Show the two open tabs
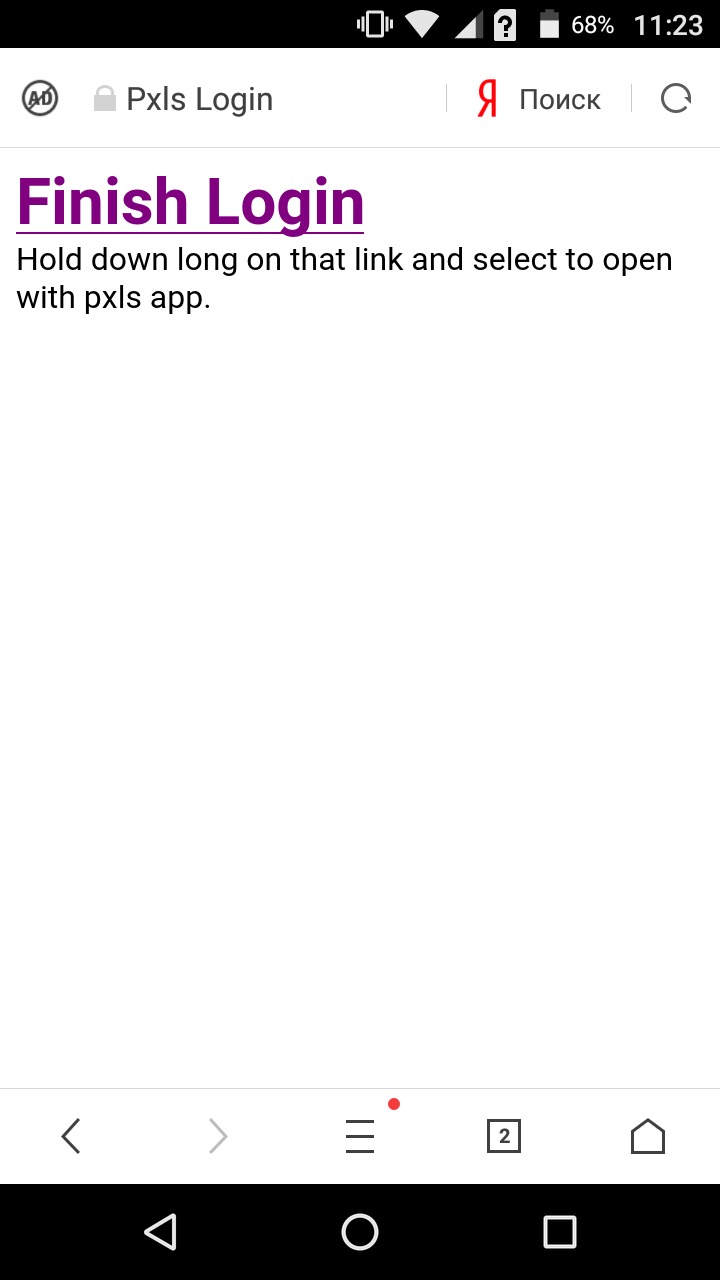This screenshot has height=1280, width=720. click(504, 1136)
